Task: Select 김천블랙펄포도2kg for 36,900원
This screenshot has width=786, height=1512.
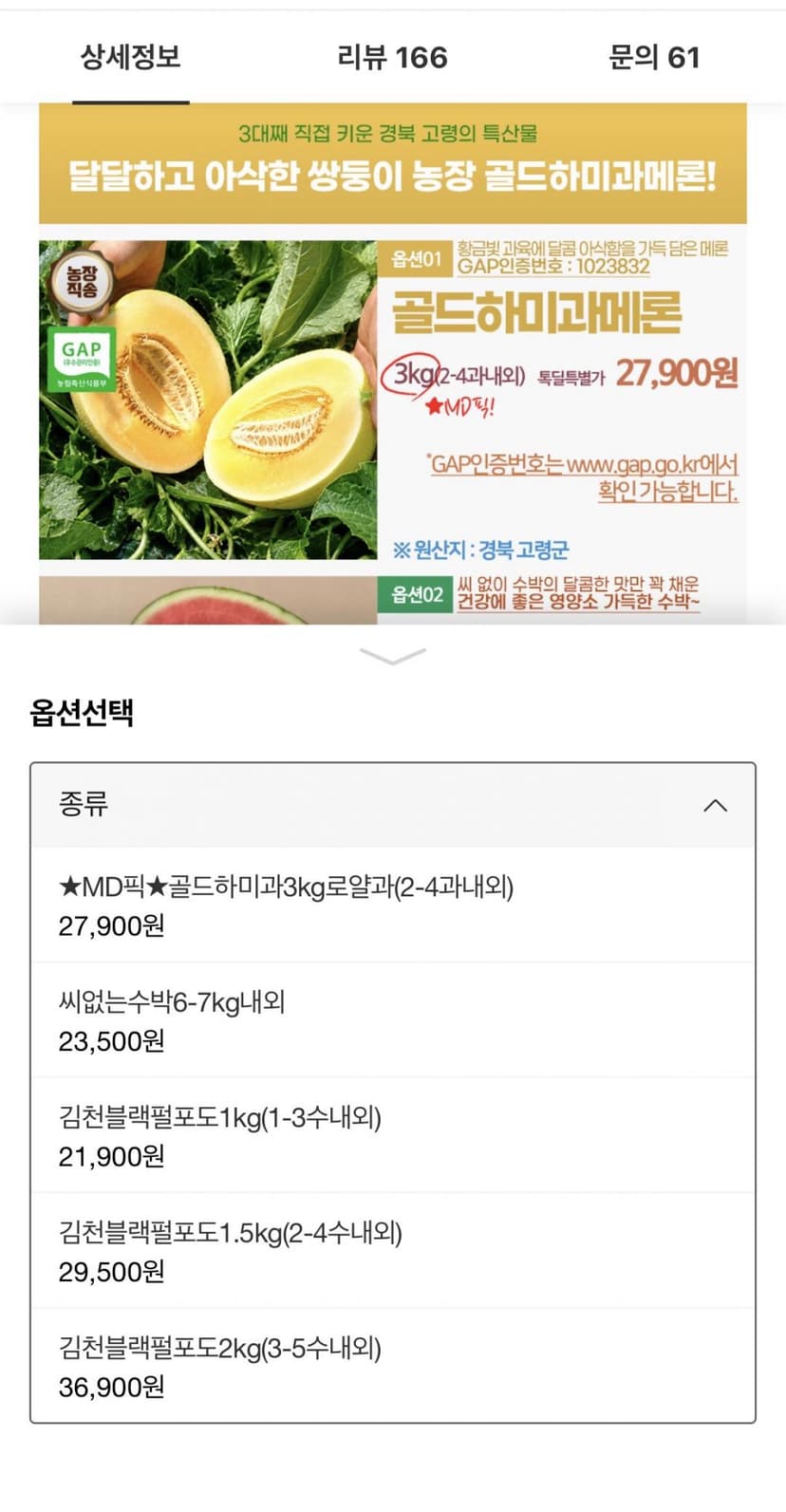Action: [393, 1366]
